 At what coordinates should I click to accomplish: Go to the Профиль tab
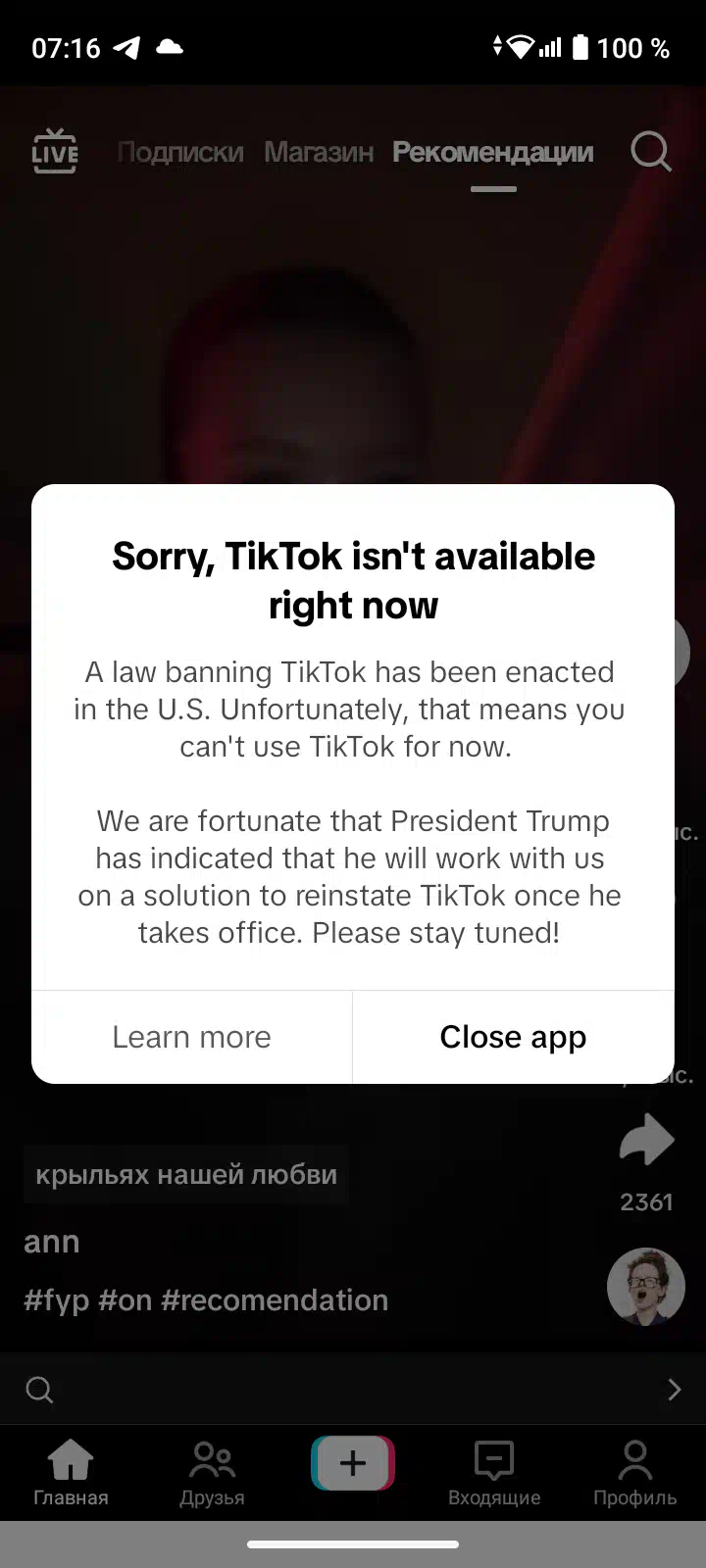pyautogui.click(x=634, y=1473)
